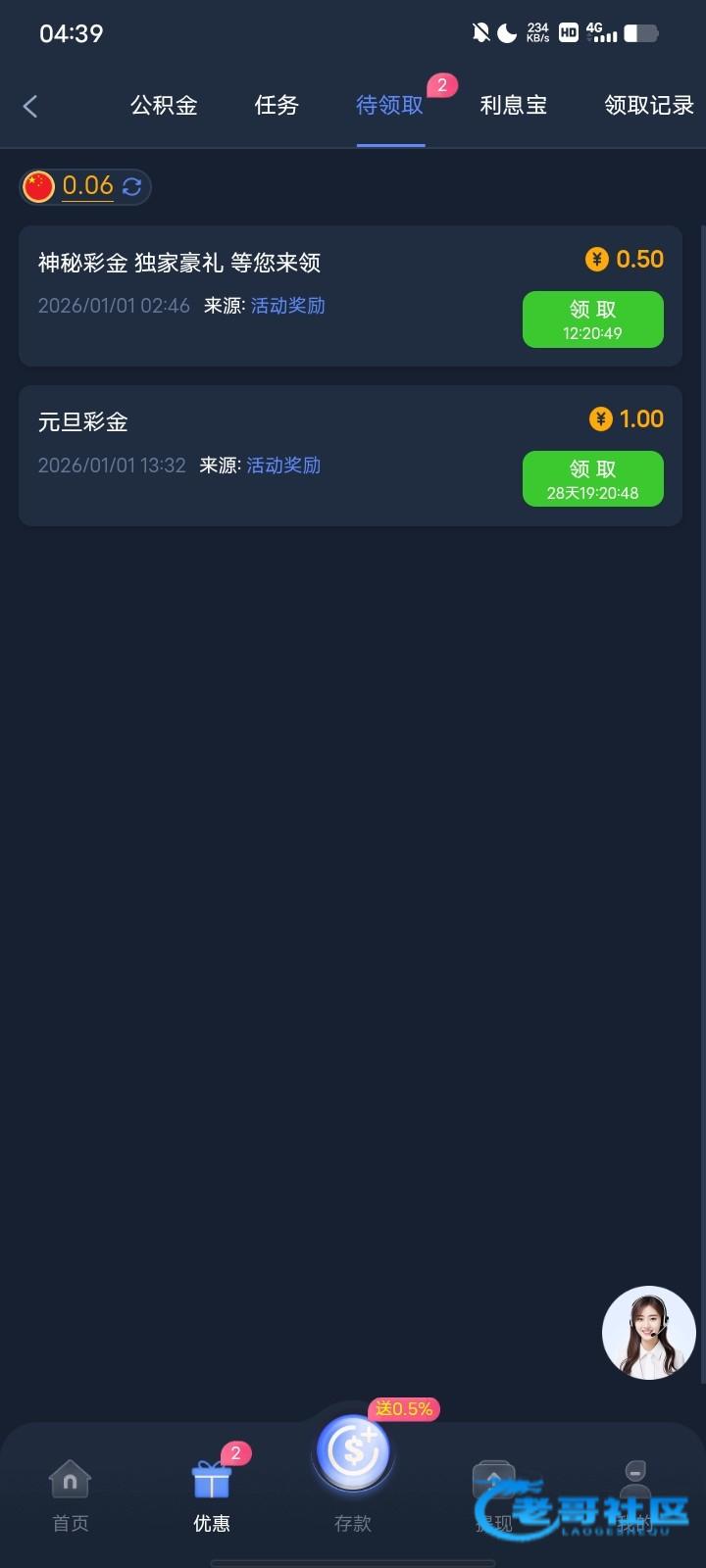Switch to the 提现 withdrawal tab
706x1568 pixels.
point(494,1494)
